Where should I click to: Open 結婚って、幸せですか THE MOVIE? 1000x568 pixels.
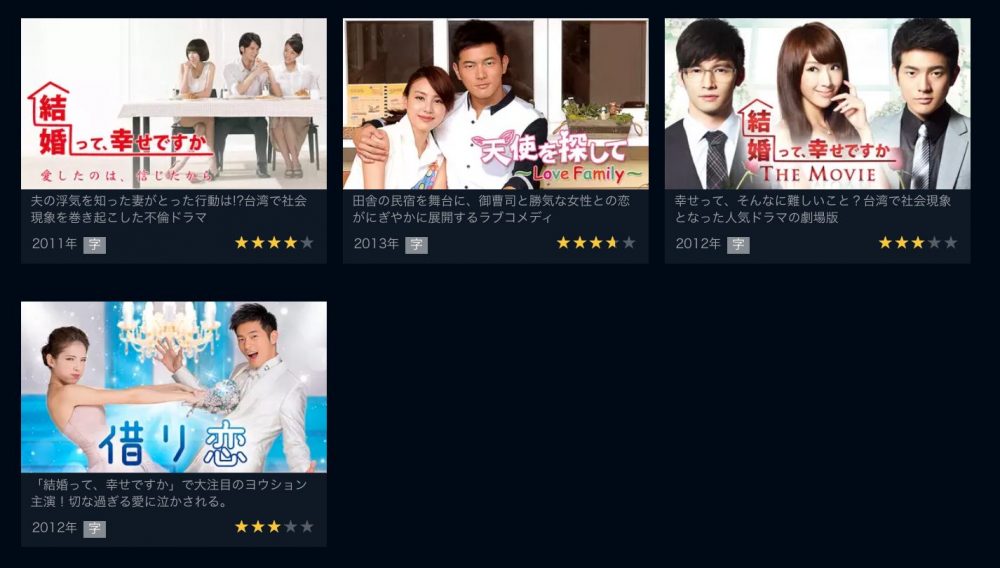(817, 105)
